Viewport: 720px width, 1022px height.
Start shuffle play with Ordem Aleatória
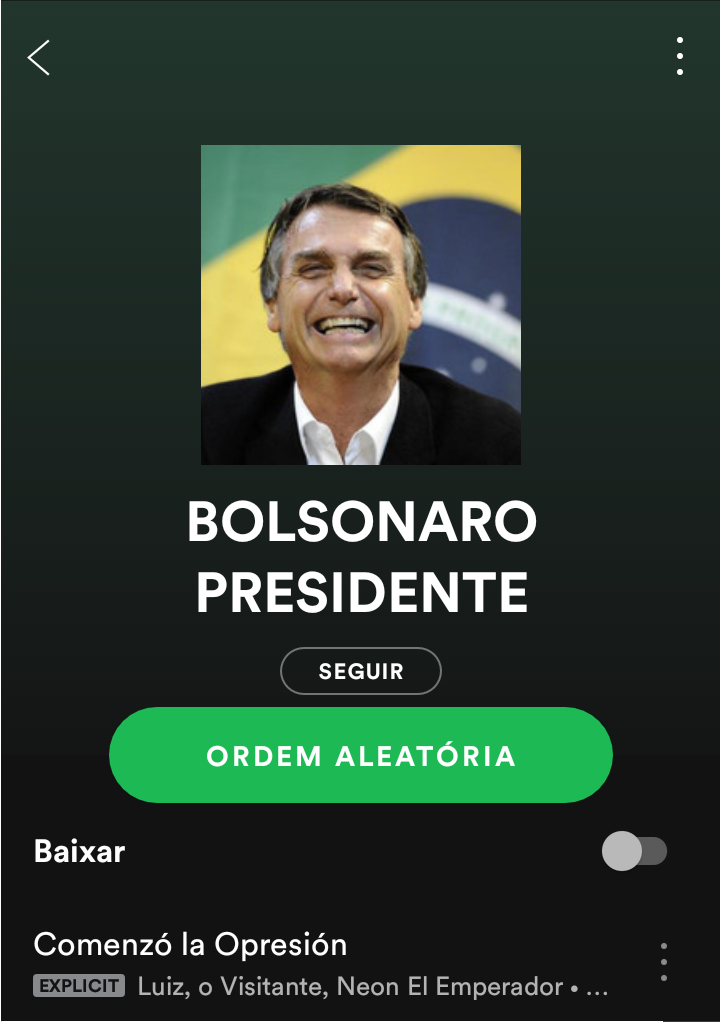point(361,755)
